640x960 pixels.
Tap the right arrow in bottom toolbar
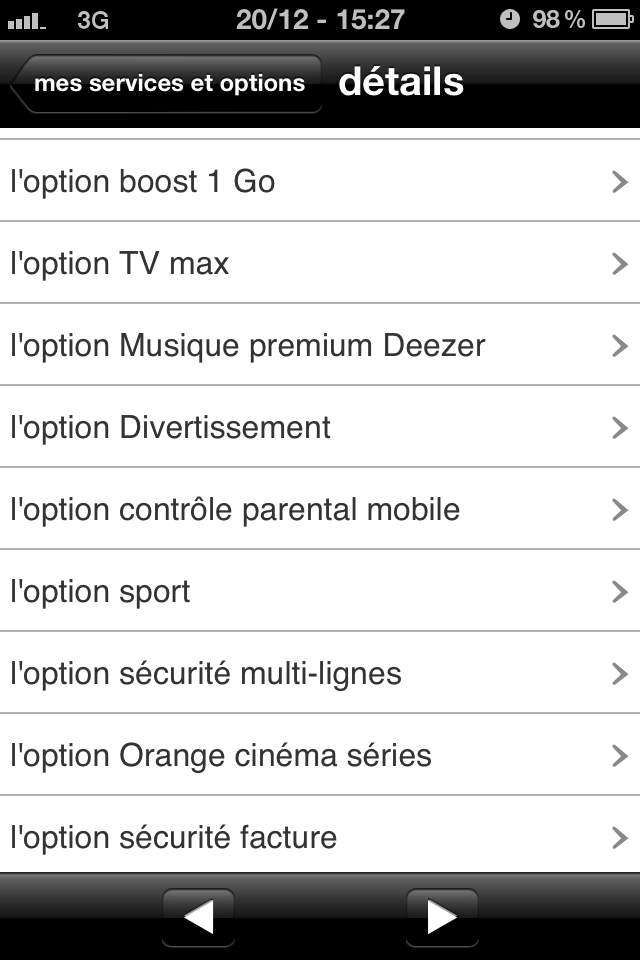[441, 917]
